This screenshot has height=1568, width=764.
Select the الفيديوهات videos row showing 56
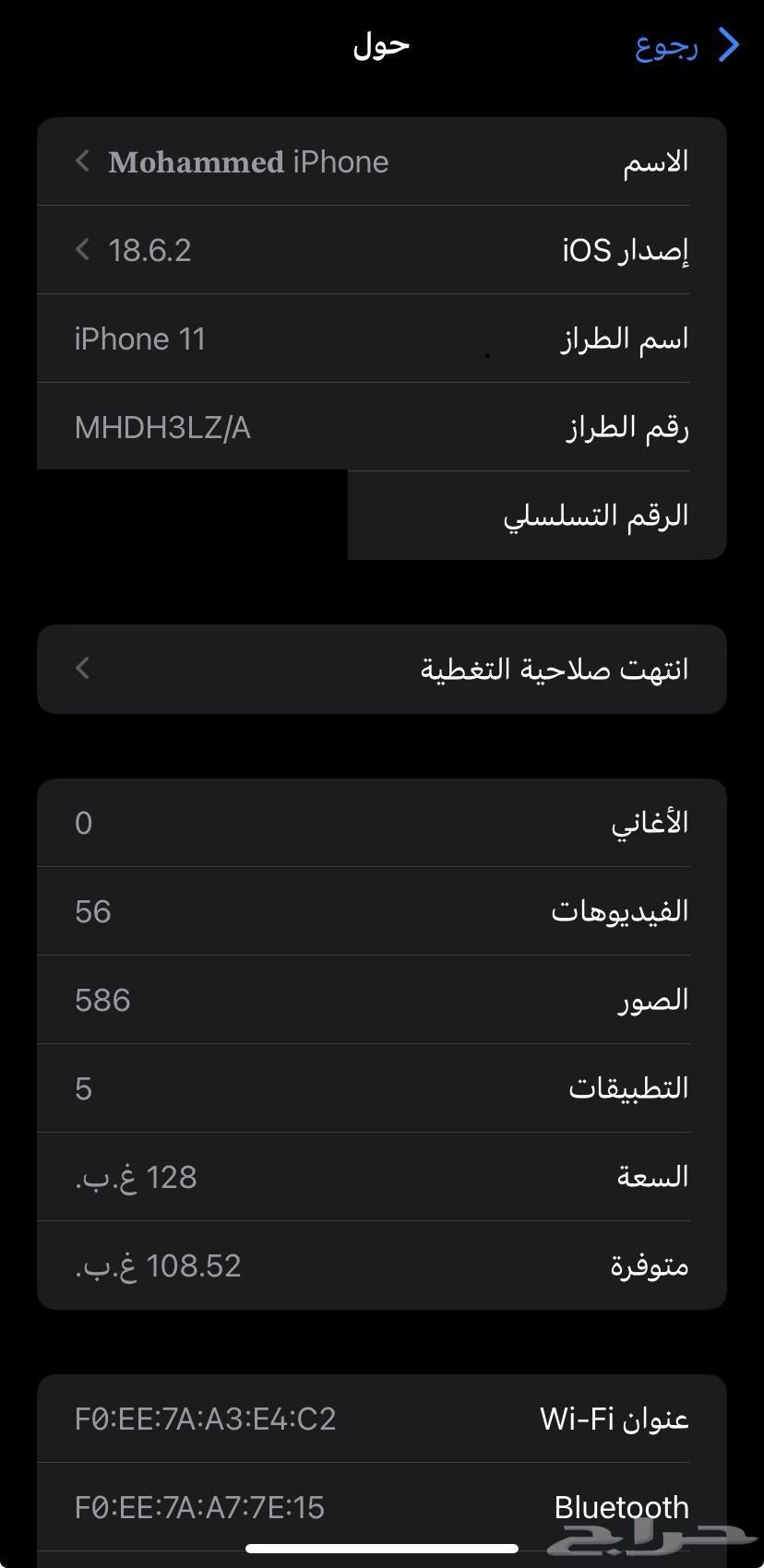pyautogui.click(x=369, y=910)
